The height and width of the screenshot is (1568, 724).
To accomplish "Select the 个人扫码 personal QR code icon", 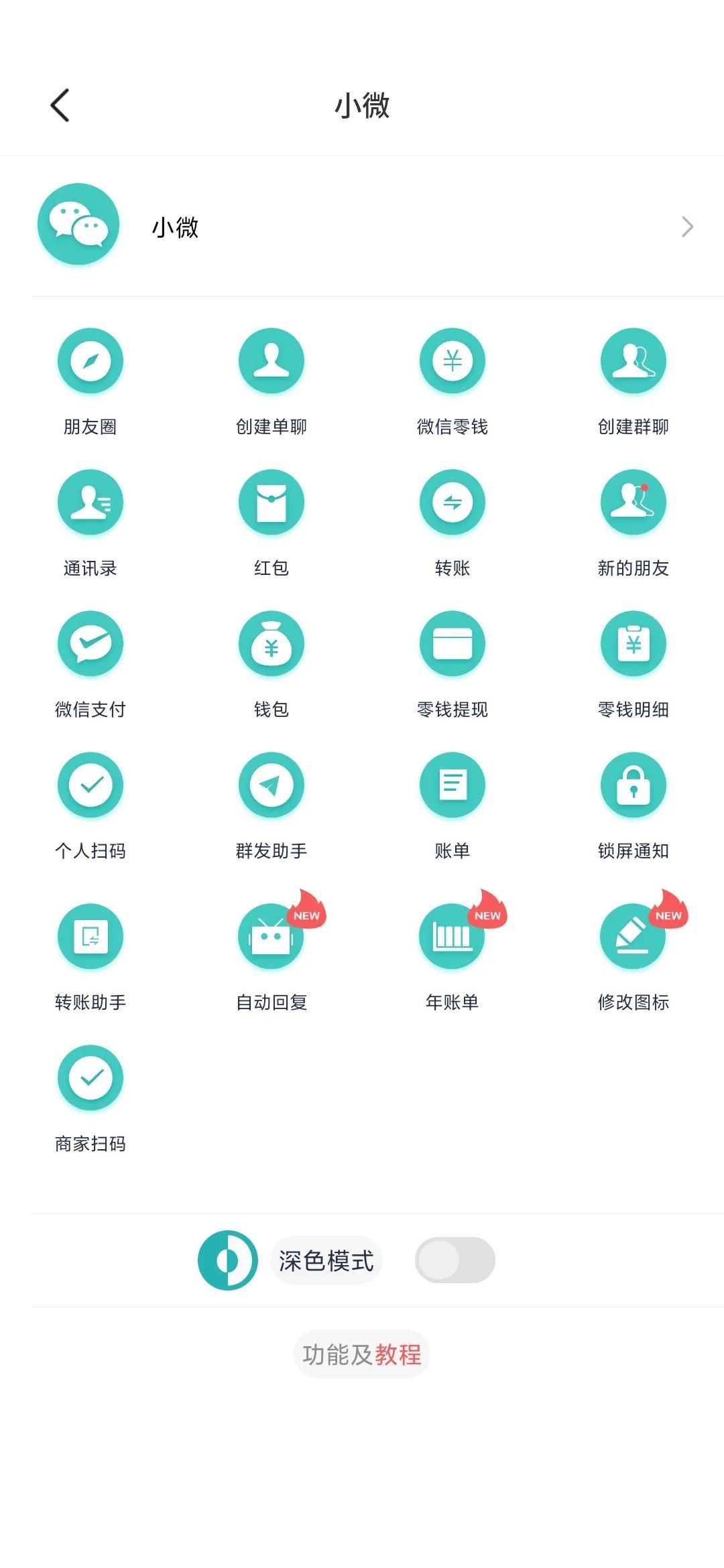I will point(90,785).
